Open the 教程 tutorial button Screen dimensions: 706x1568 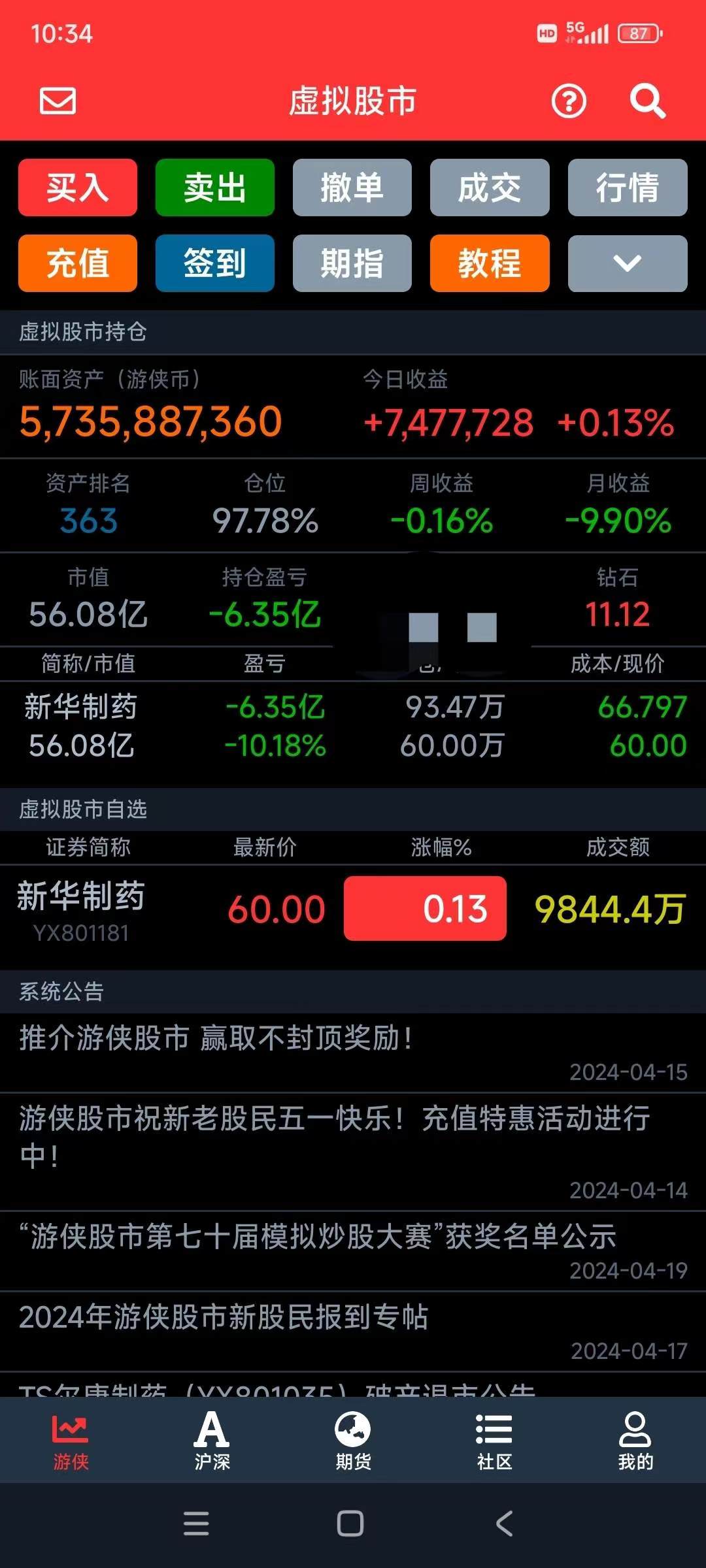click(490, 263)
